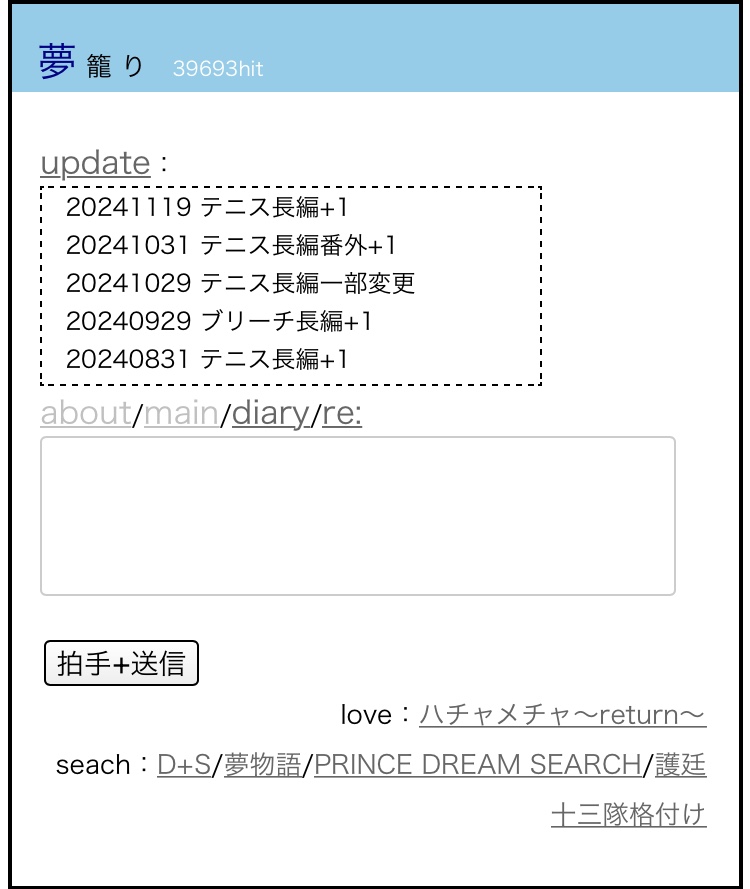Viewport: 750px width, 889px height.
Task: Focus the clap message text box
Action: [357, 516]
